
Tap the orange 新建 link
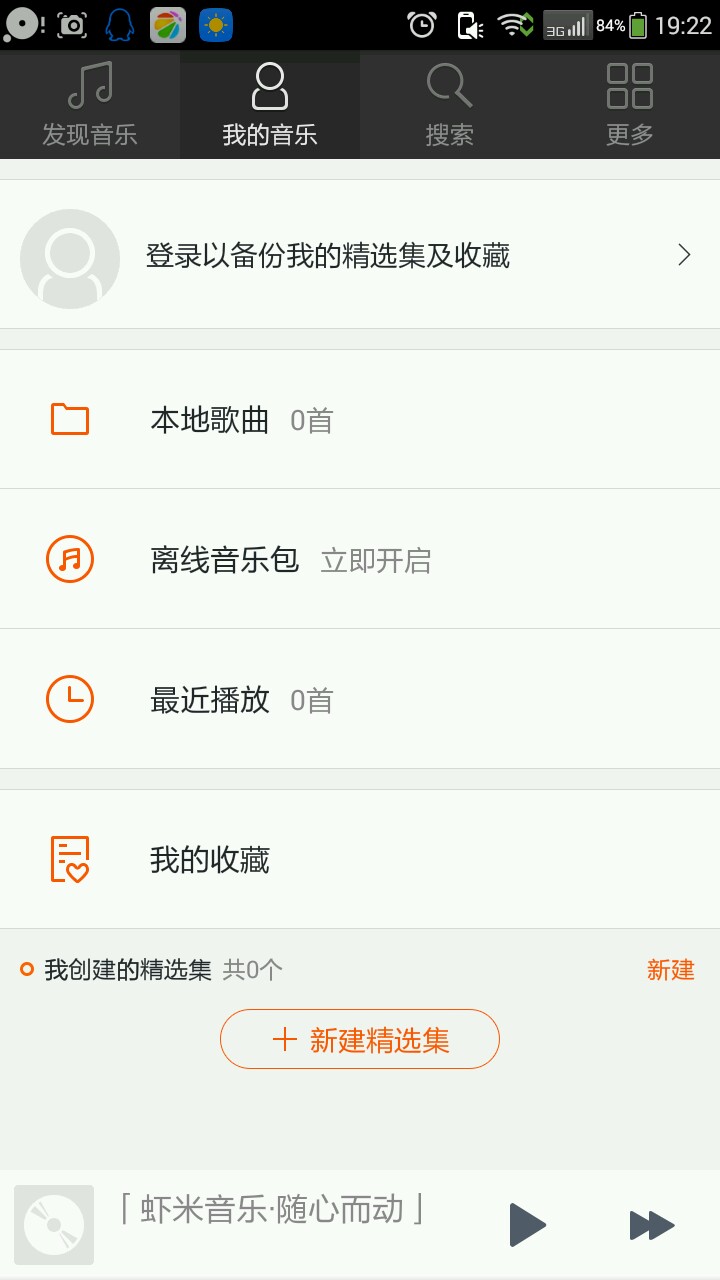[x=670, y=970]
